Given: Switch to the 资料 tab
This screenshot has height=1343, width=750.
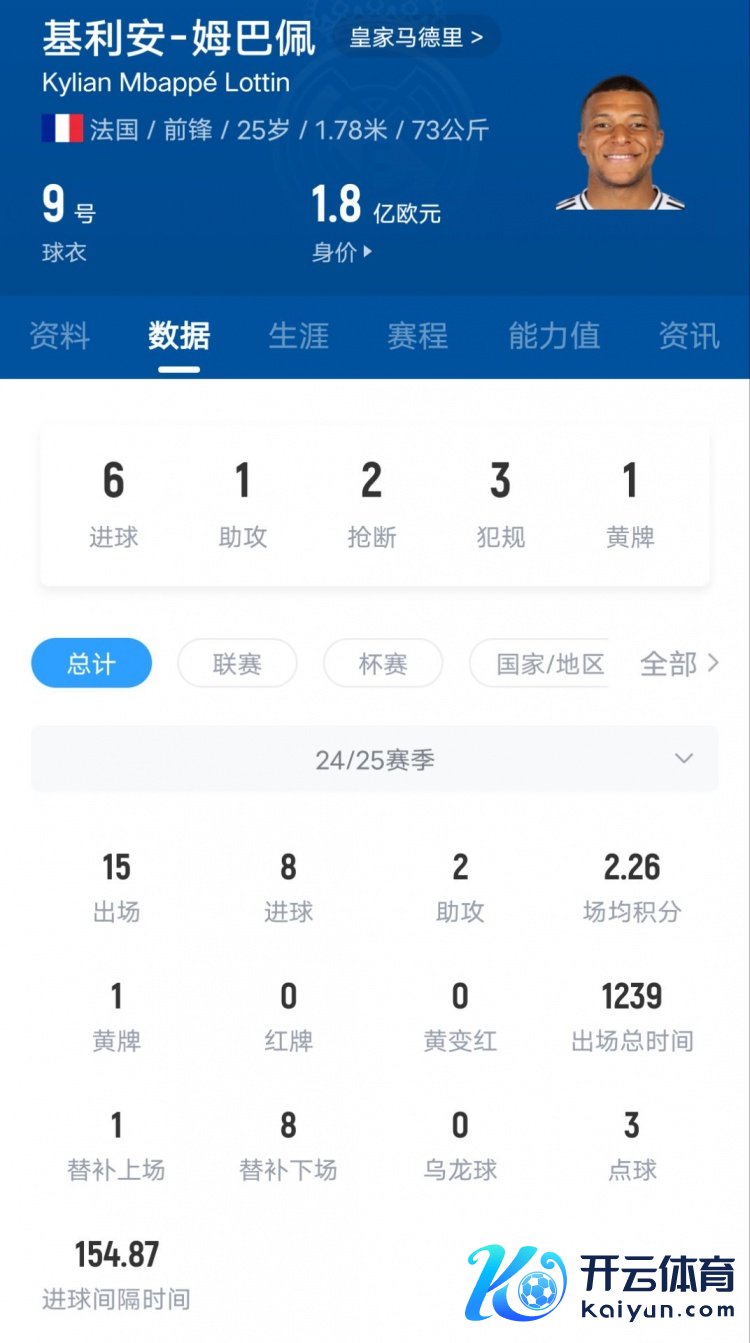Looking at the screenshot, I should tap(59, 336).
